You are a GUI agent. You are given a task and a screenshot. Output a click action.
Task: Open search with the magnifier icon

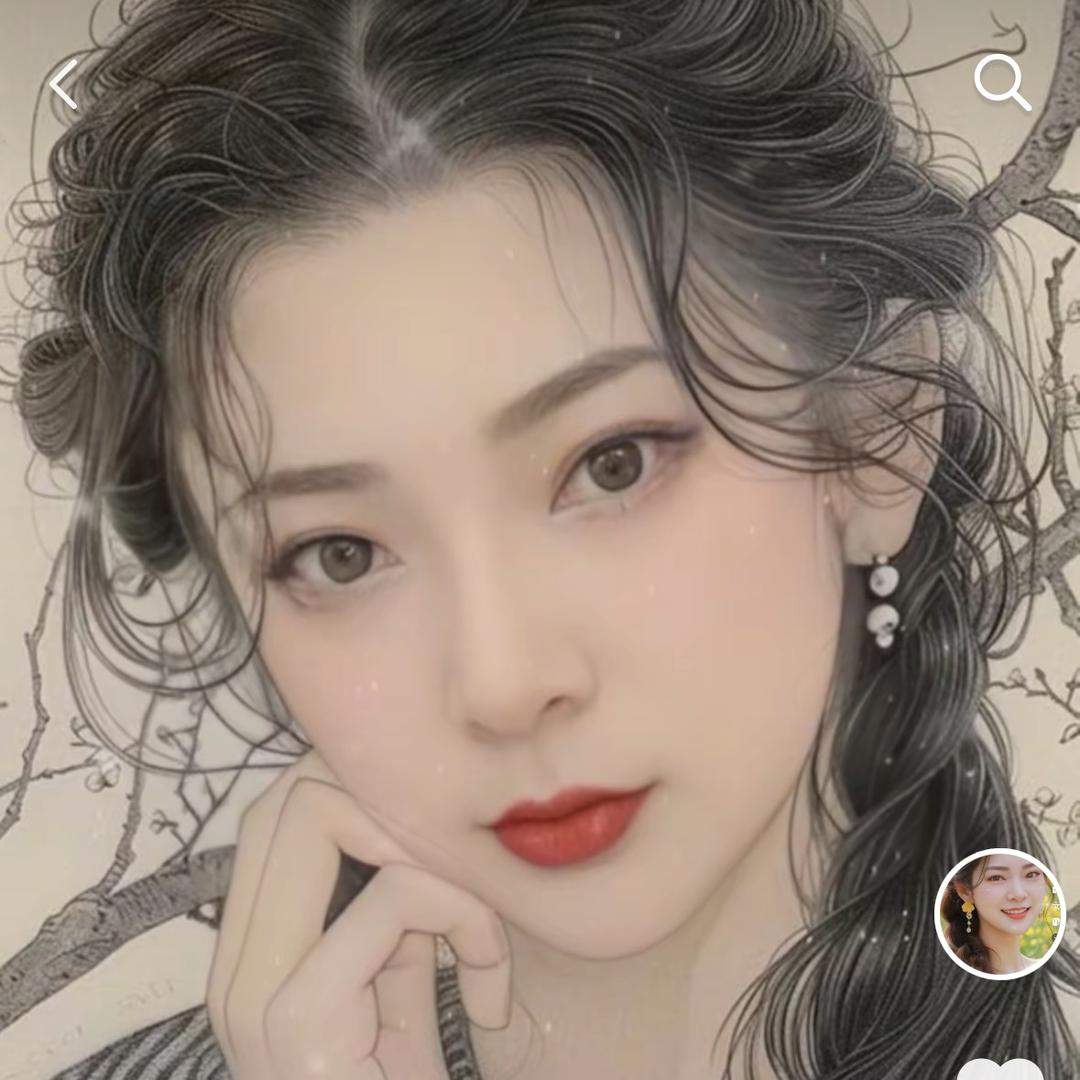pyautogui.click(x=1002, y=82)
